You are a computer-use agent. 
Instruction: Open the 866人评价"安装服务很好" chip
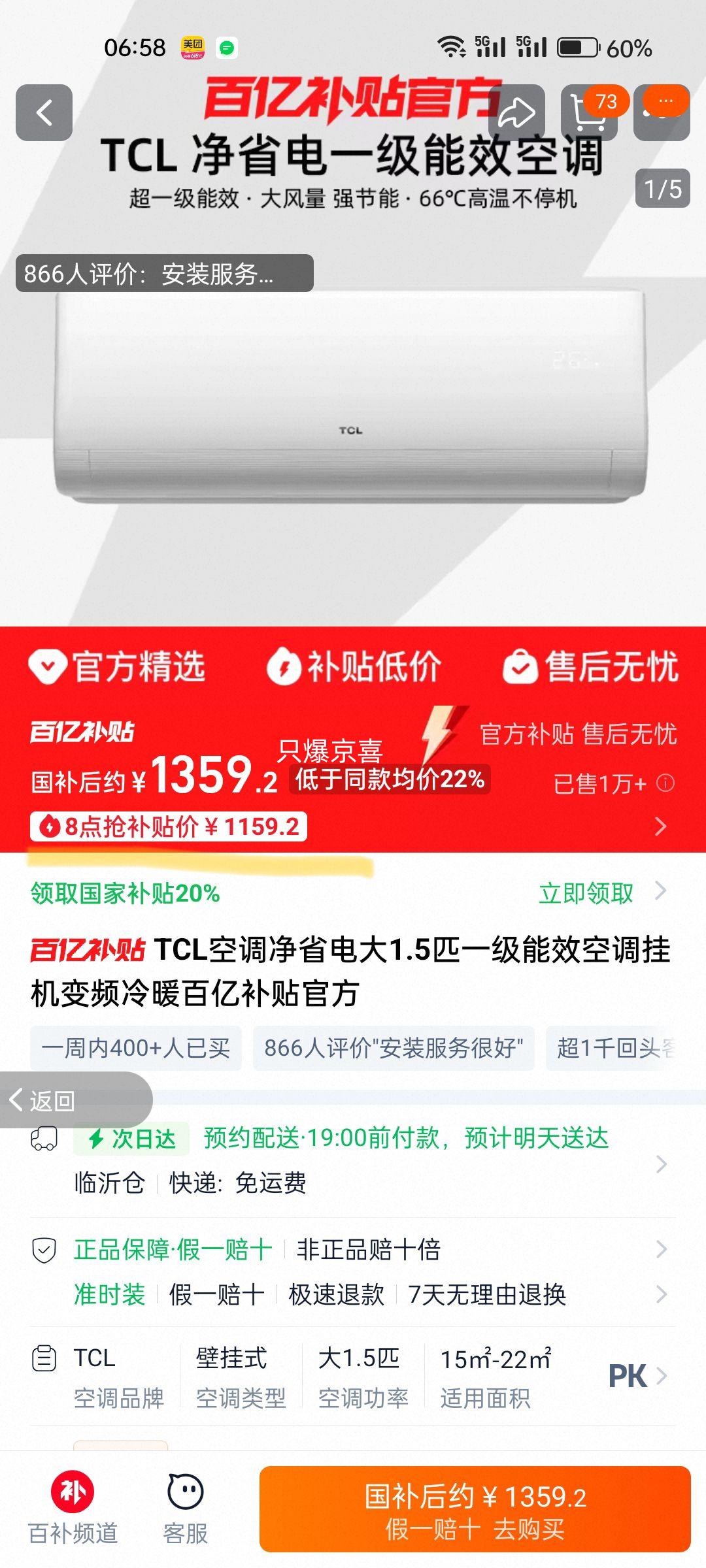[x=394, y=1048]
